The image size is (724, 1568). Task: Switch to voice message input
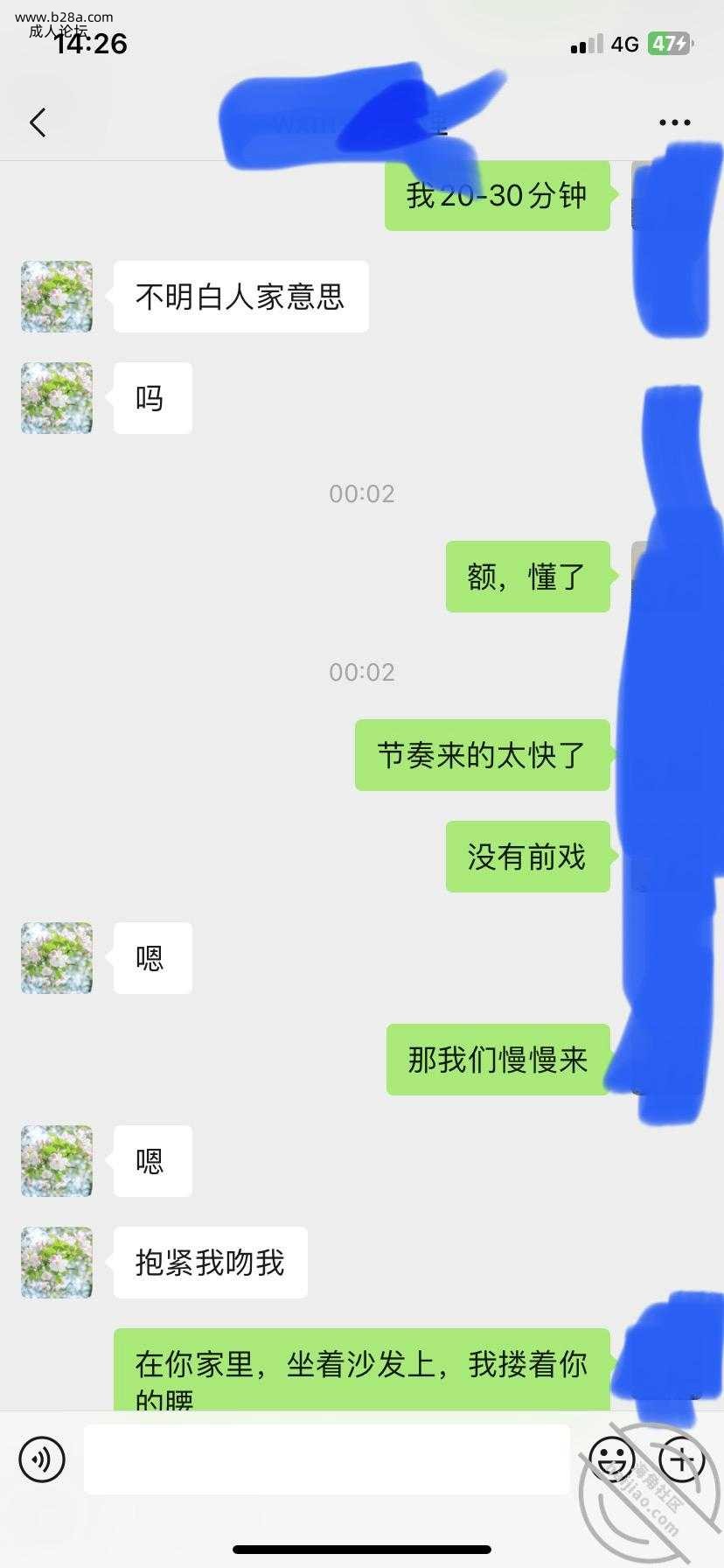pos(42,1459)
